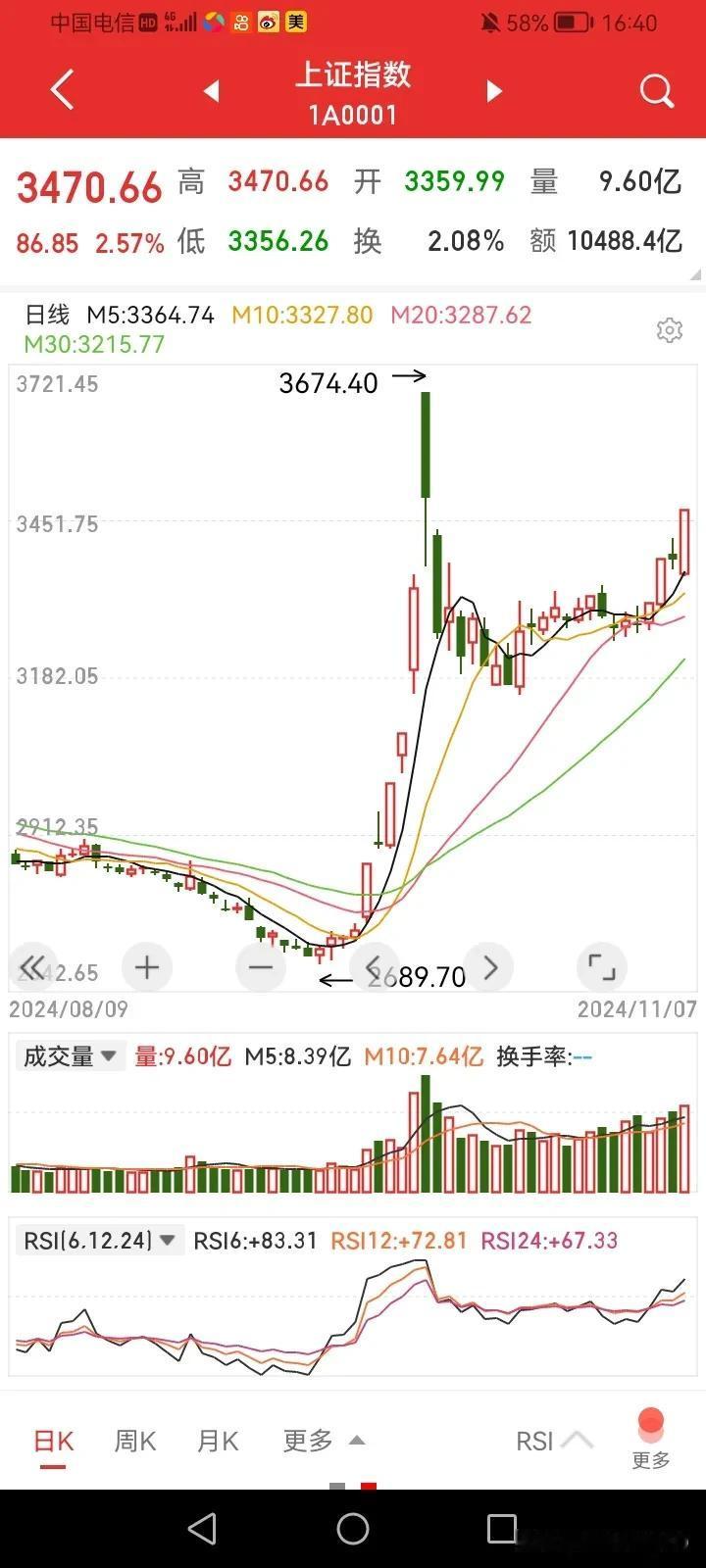Jump to earliest candles with double-left arrow

(32, 967)
